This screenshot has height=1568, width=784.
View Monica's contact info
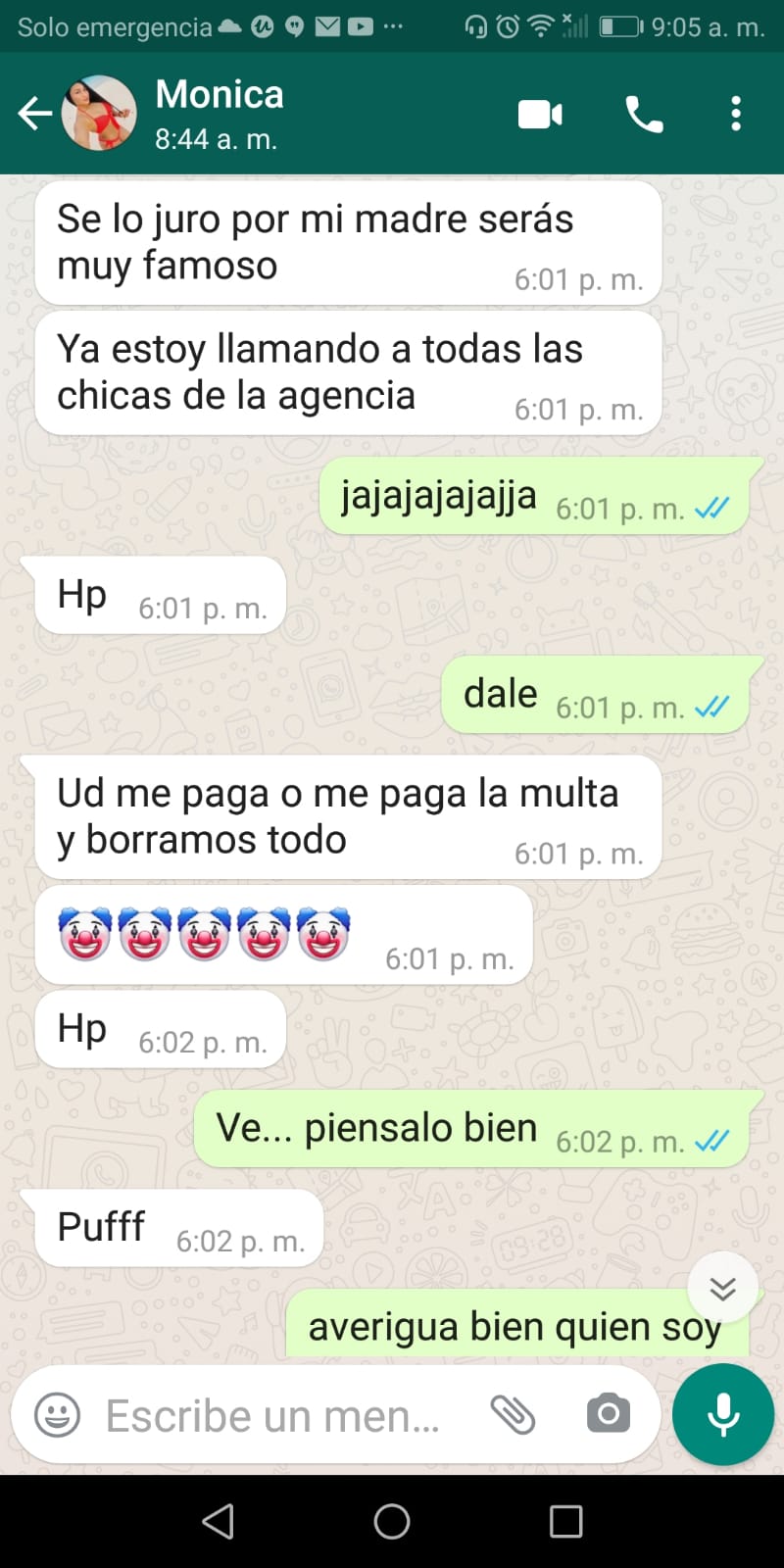220,114
